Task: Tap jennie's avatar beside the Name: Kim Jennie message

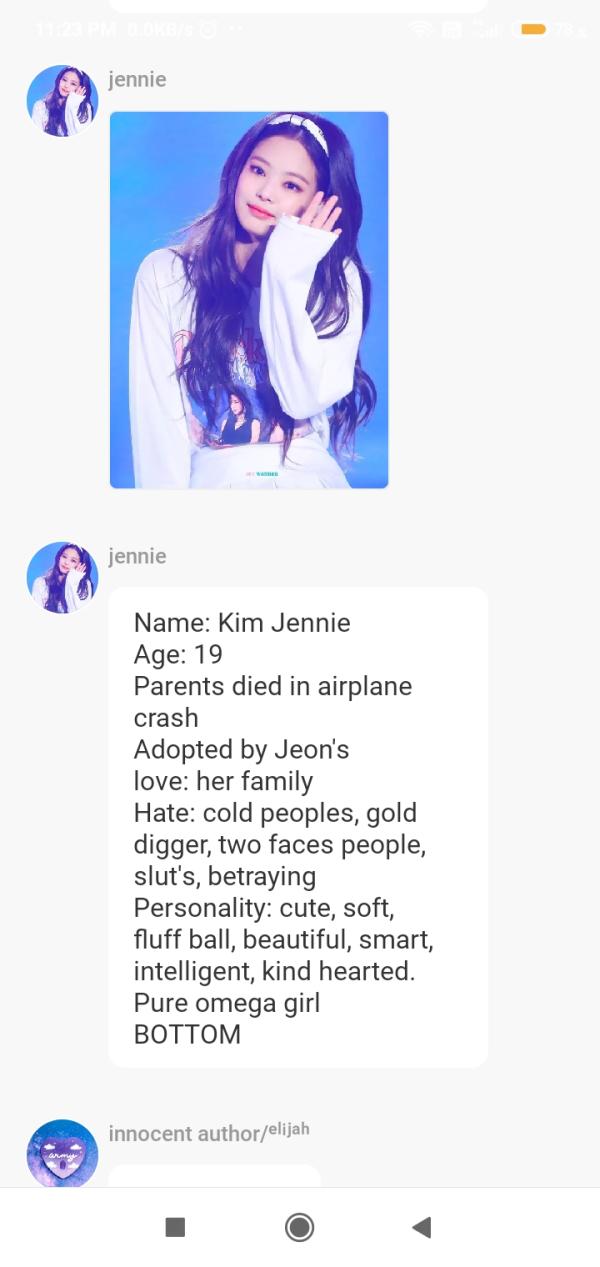Action: (62, 578)
